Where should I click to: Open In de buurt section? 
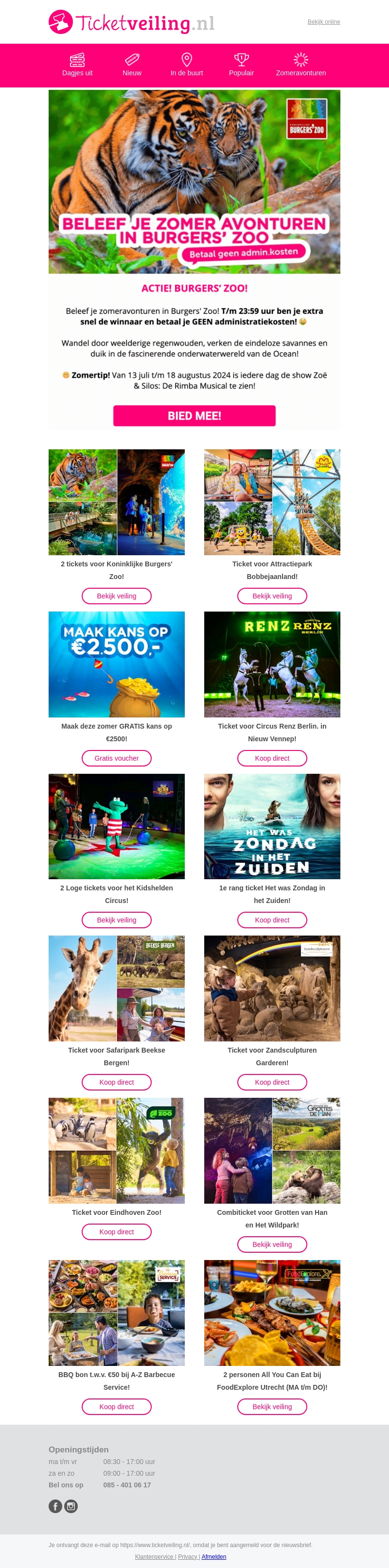point(187,65)
